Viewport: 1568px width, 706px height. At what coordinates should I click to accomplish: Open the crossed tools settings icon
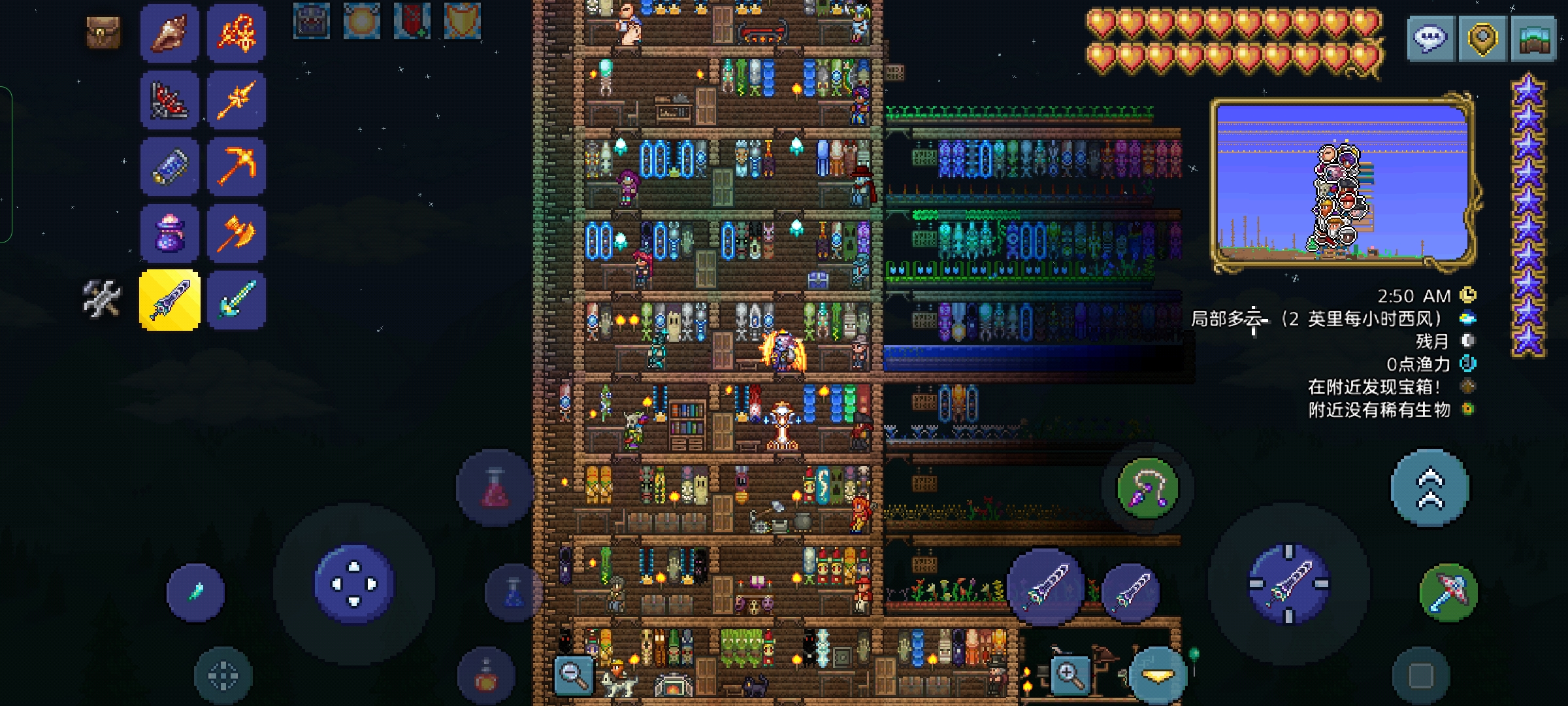(102, 299)
